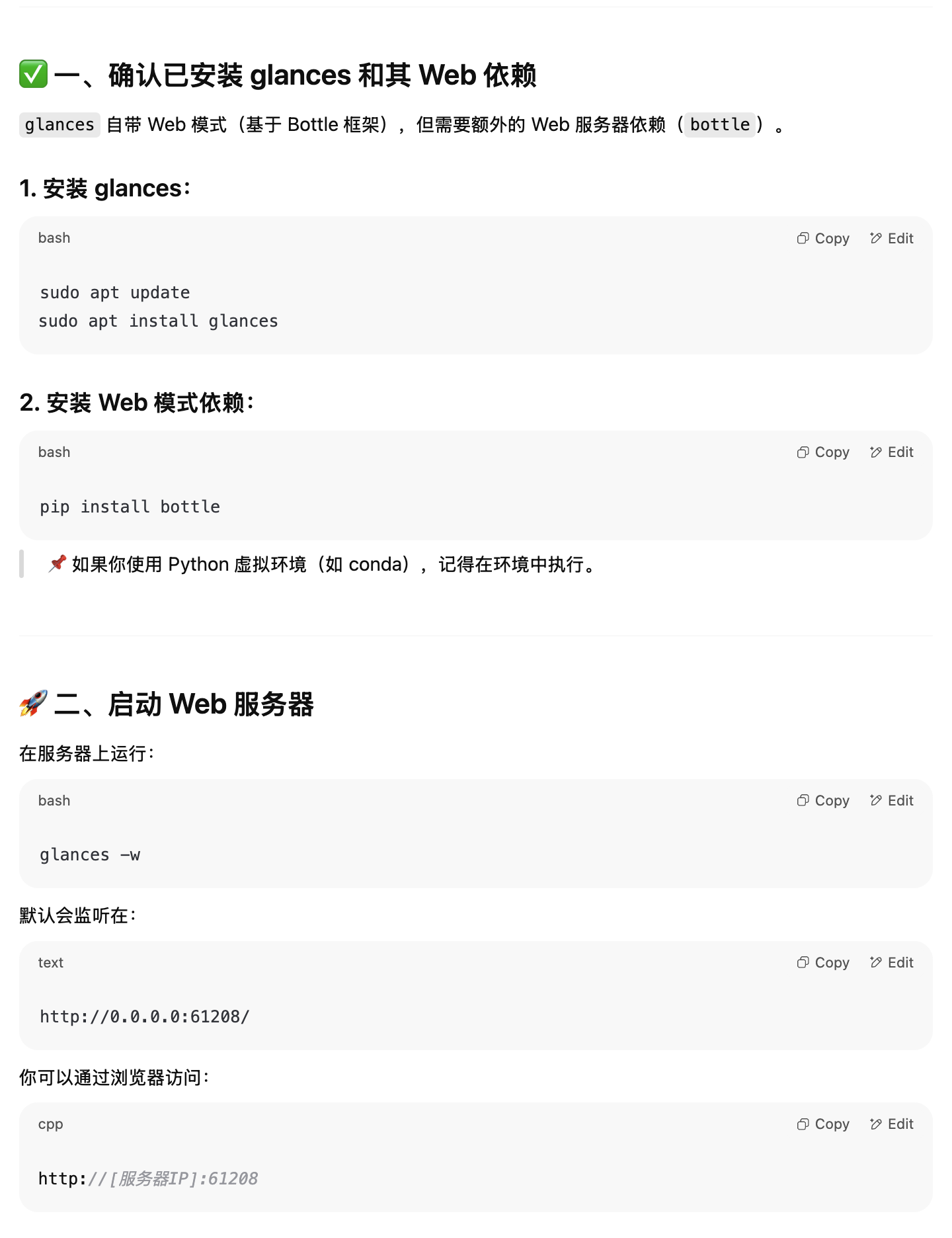Edit the 'glances -w' code block
The width and height of the screenshot is (952, 1238).
[892, 801]
